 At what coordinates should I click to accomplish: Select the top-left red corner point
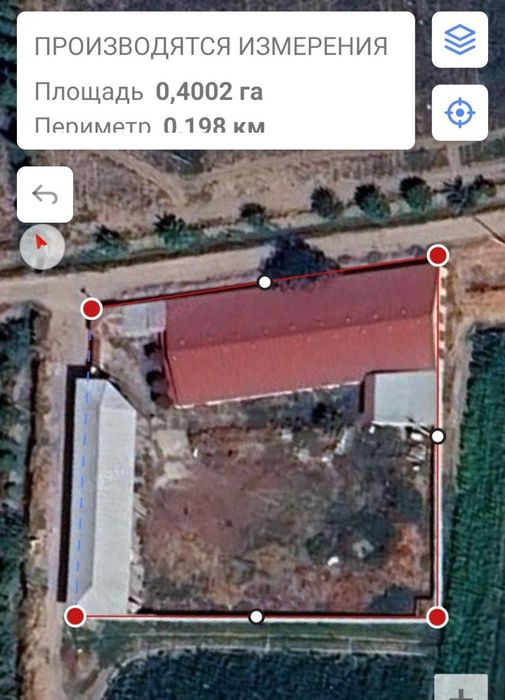click(92, 308)
